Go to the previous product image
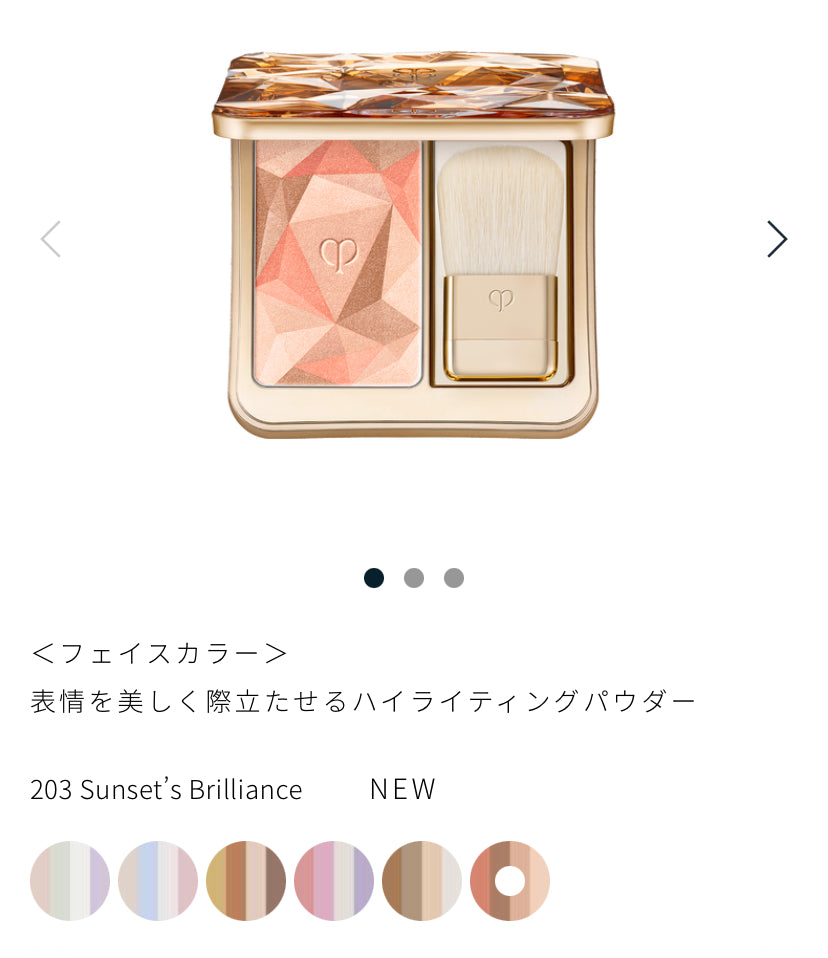Screen dimensions: 828x958 pos(51,239)
